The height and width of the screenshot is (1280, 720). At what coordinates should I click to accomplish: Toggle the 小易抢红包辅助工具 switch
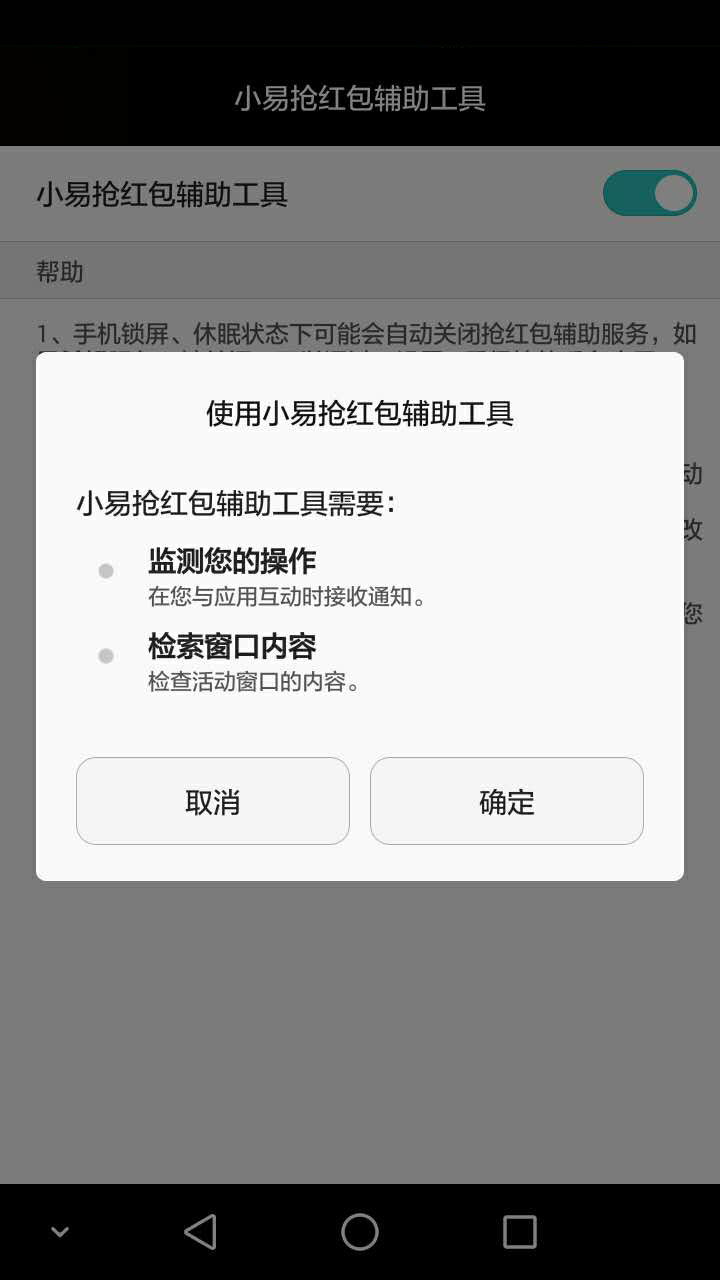[650, 193]
